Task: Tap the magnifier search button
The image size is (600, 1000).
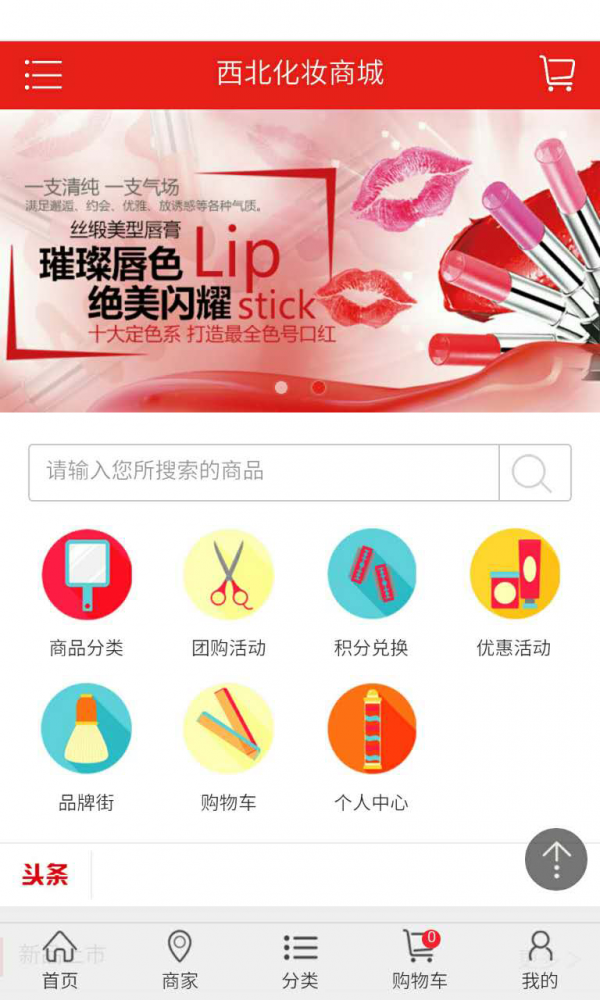Action: point(534,473)
